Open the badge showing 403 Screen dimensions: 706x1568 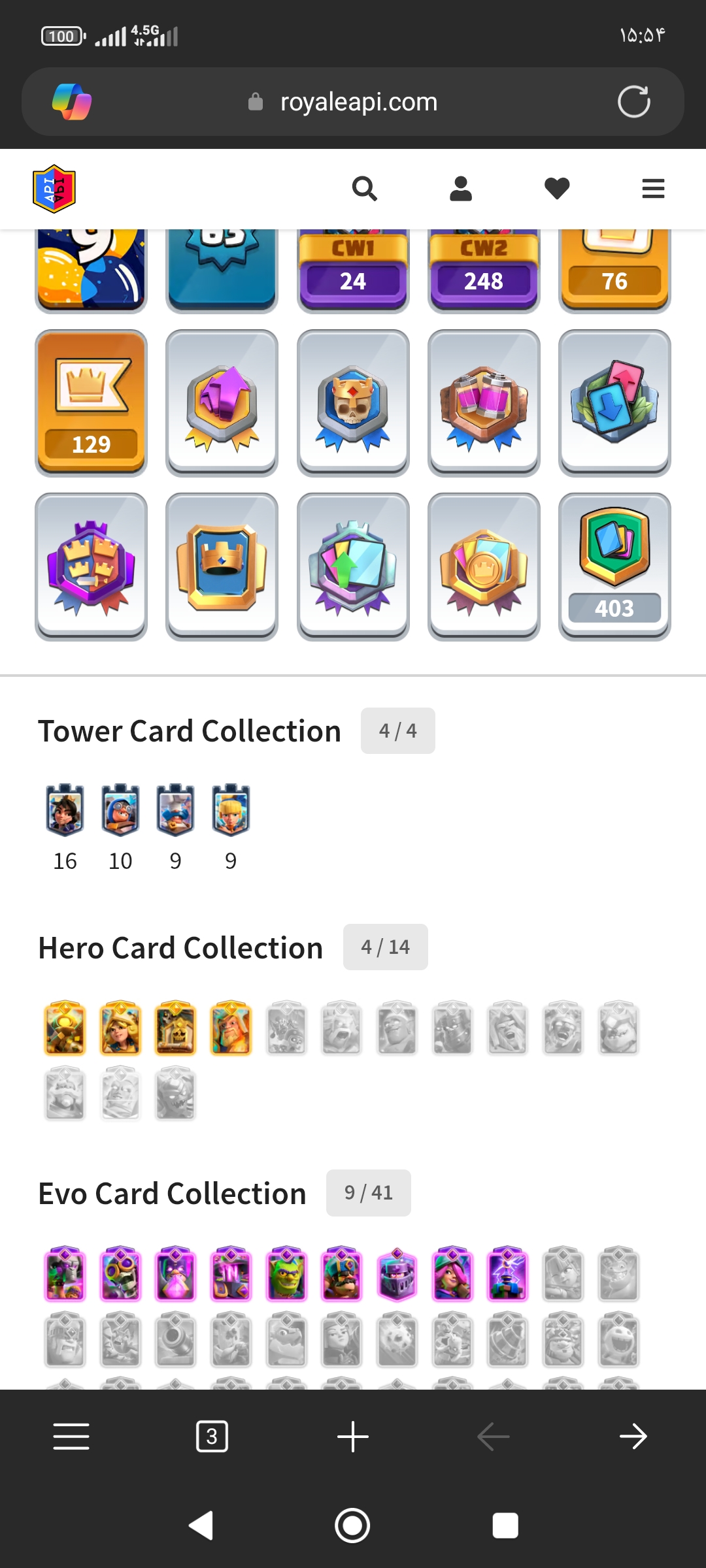tap(614, 566)
